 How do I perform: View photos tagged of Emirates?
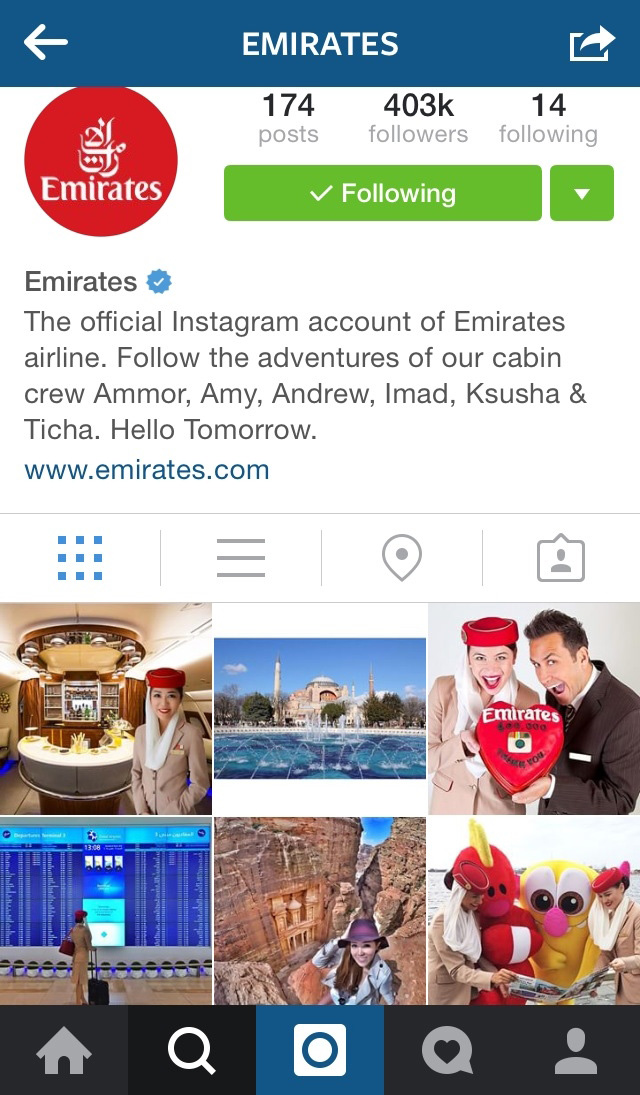coord(561,558)
